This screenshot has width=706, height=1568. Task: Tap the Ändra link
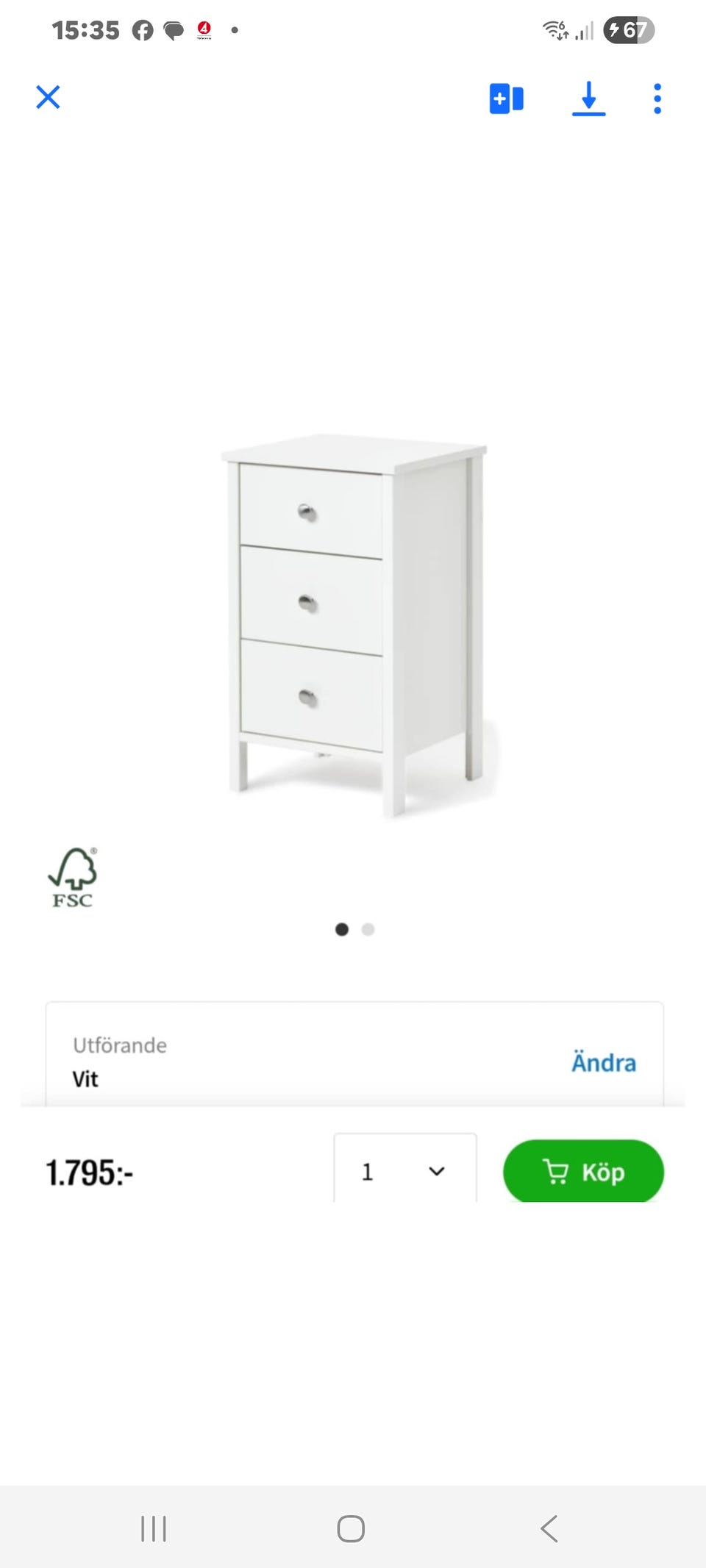coord(605,1062)
